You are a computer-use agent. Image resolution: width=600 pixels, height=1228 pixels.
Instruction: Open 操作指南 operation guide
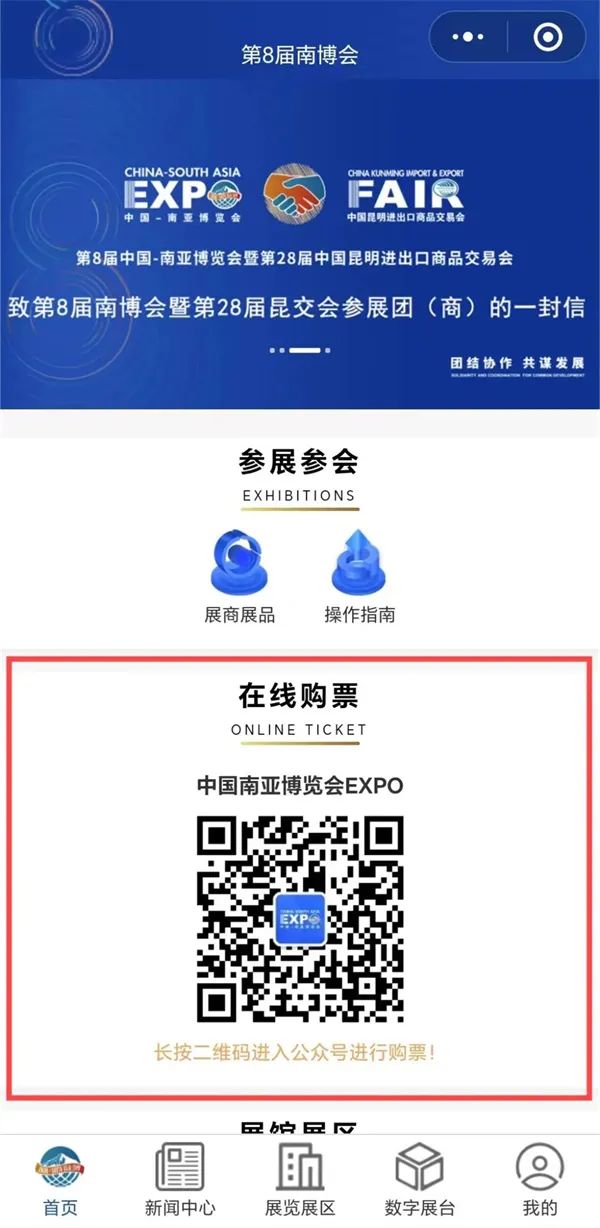[359, 577]
